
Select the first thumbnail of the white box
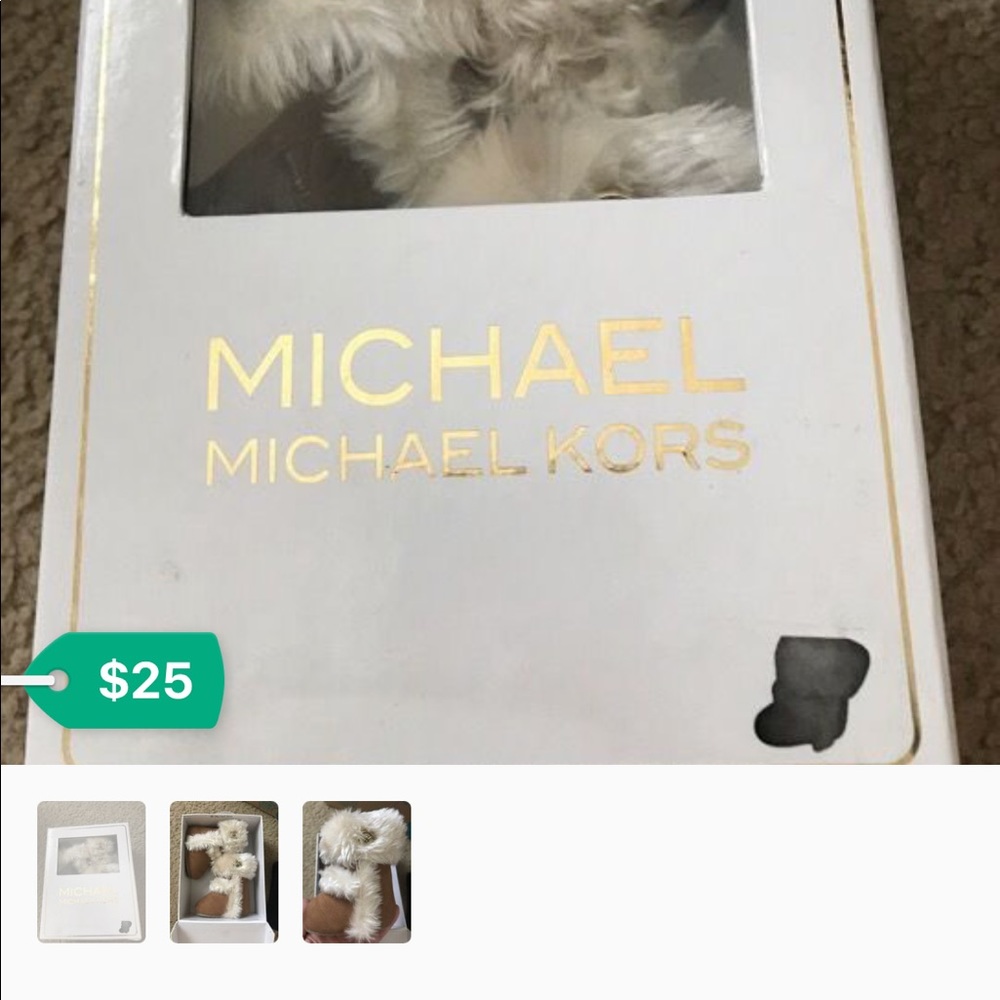(91, 871)
